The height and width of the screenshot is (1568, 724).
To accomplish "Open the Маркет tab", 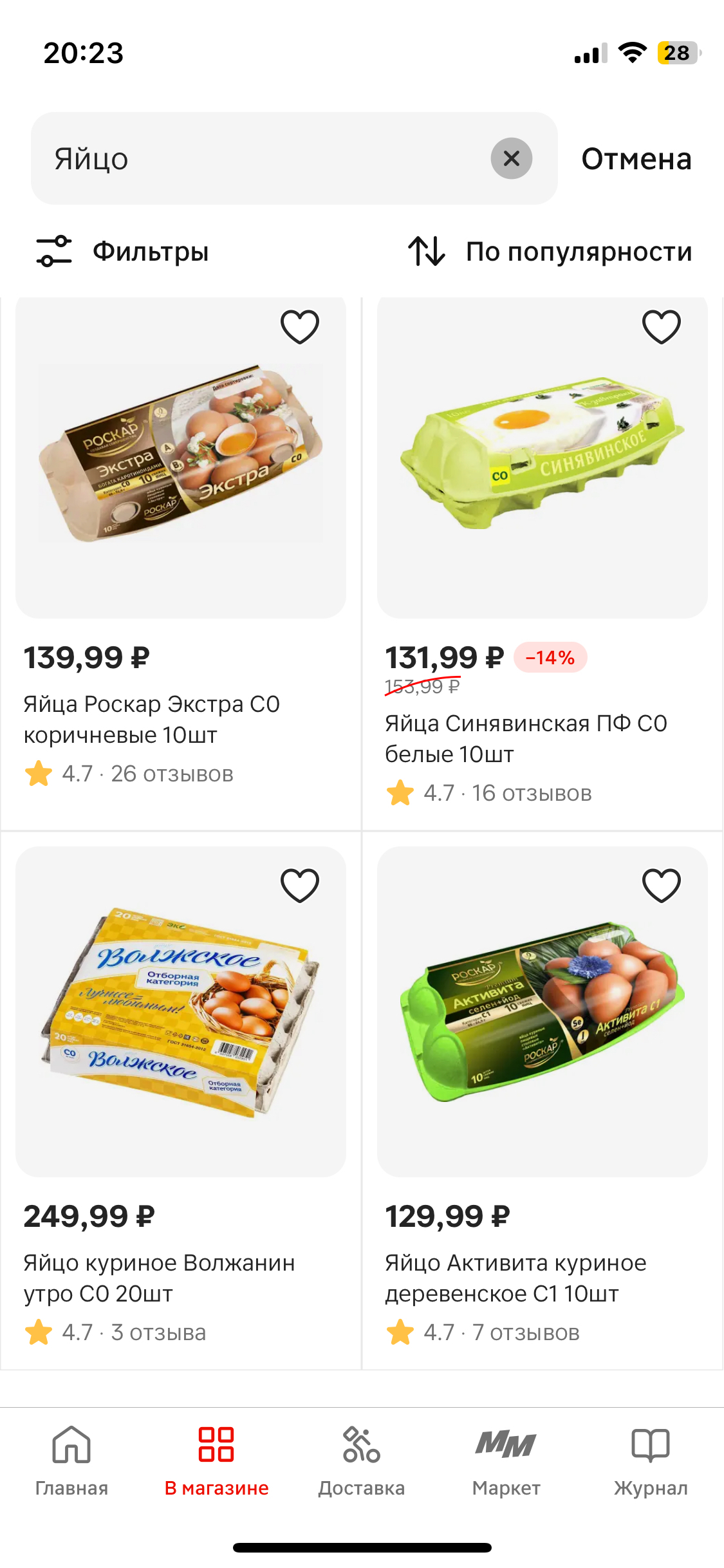I will point(506,1461).
